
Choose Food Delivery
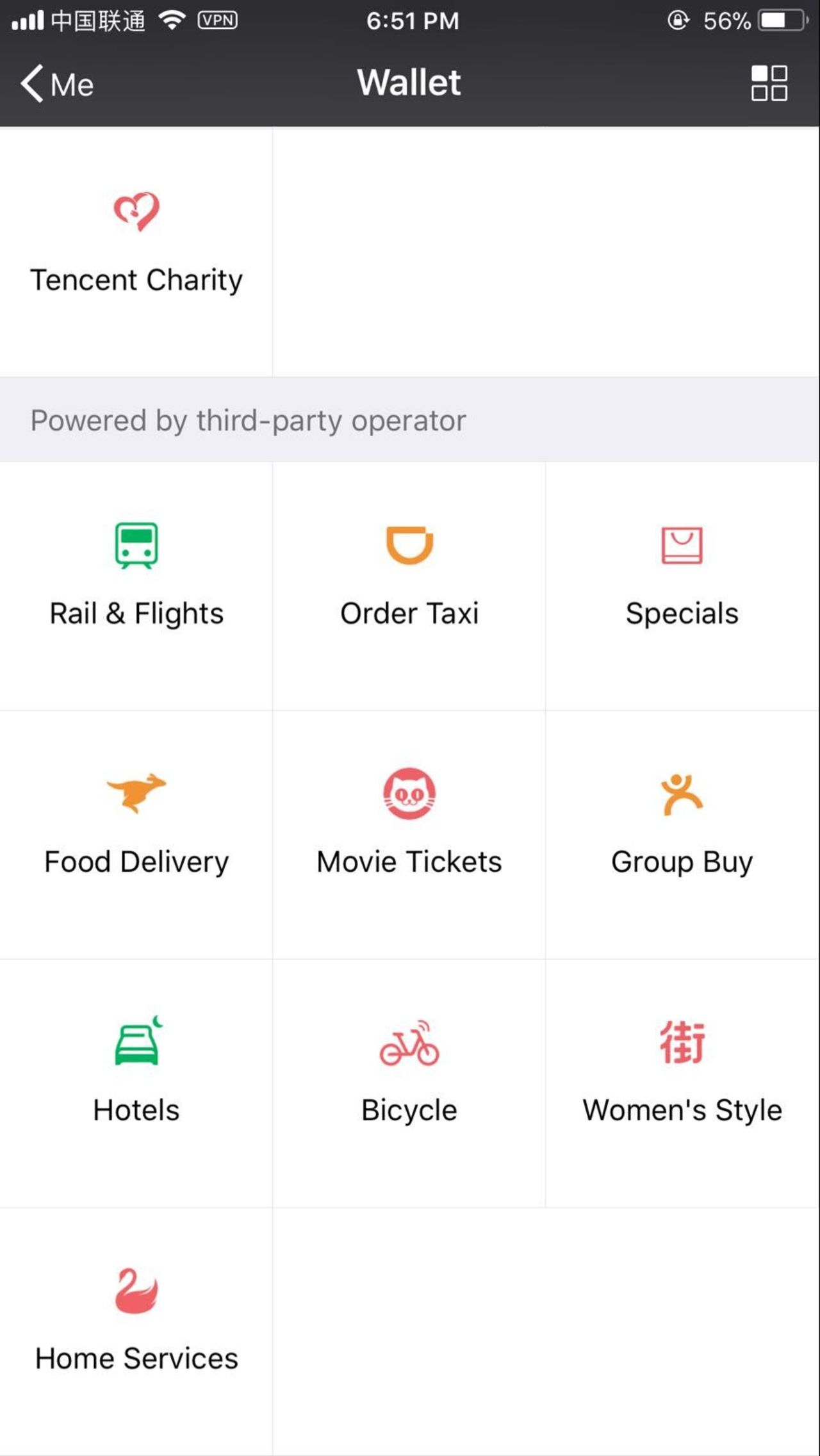[x=136, y=835]
